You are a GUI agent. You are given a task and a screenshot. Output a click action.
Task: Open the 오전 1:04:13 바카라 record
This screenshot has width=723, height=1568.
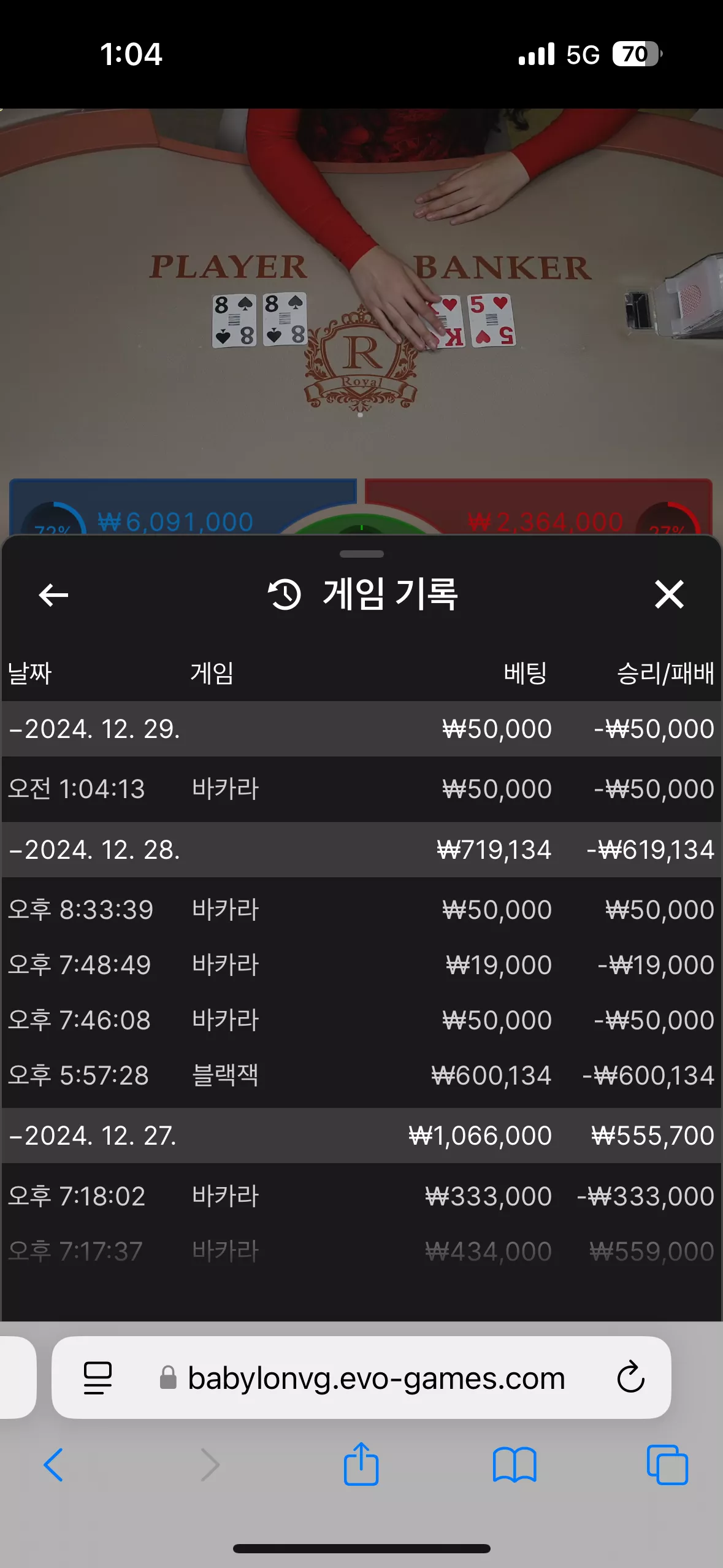pyautogui.click(x=361, y=789)
